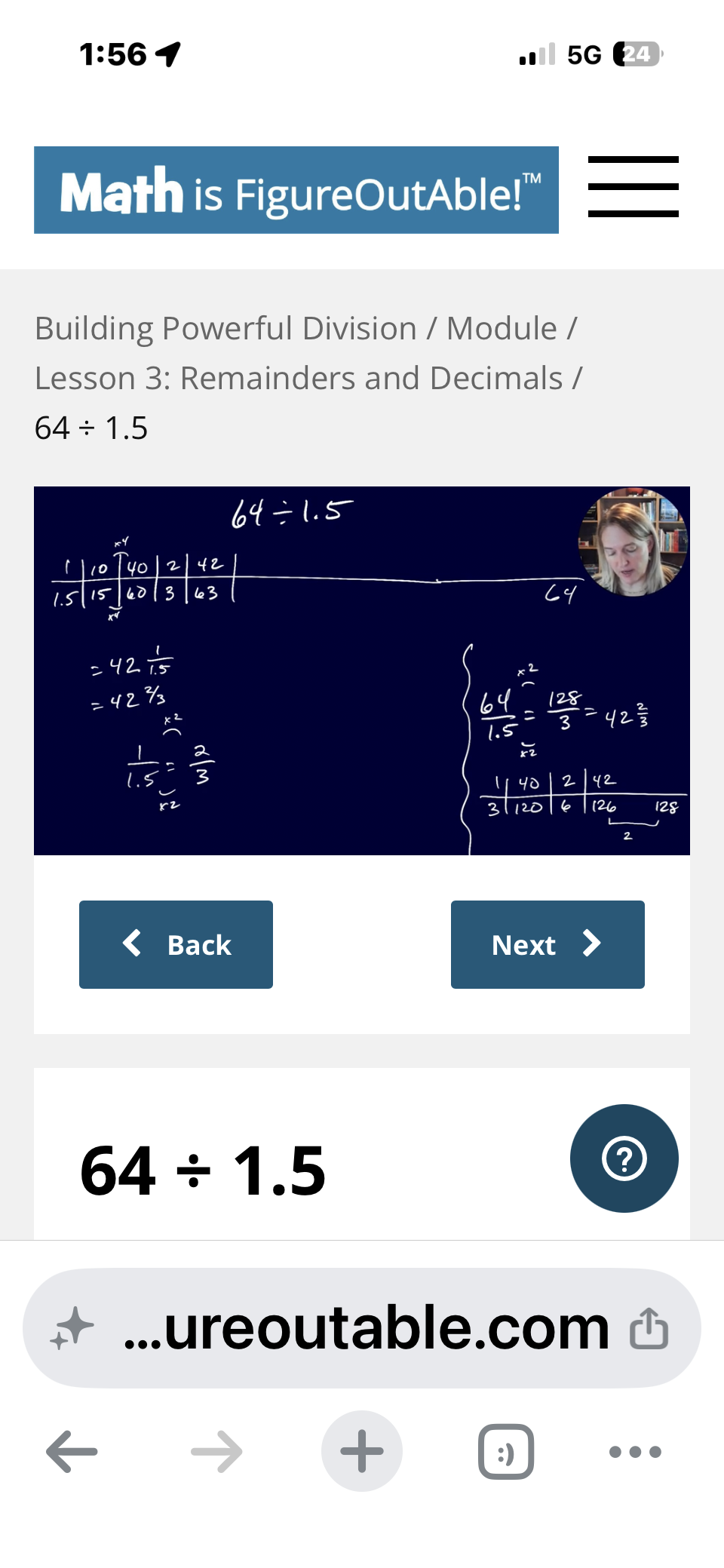724x1568 pixels.
Task: Open the help question mark button
Action: point(624,1158)
